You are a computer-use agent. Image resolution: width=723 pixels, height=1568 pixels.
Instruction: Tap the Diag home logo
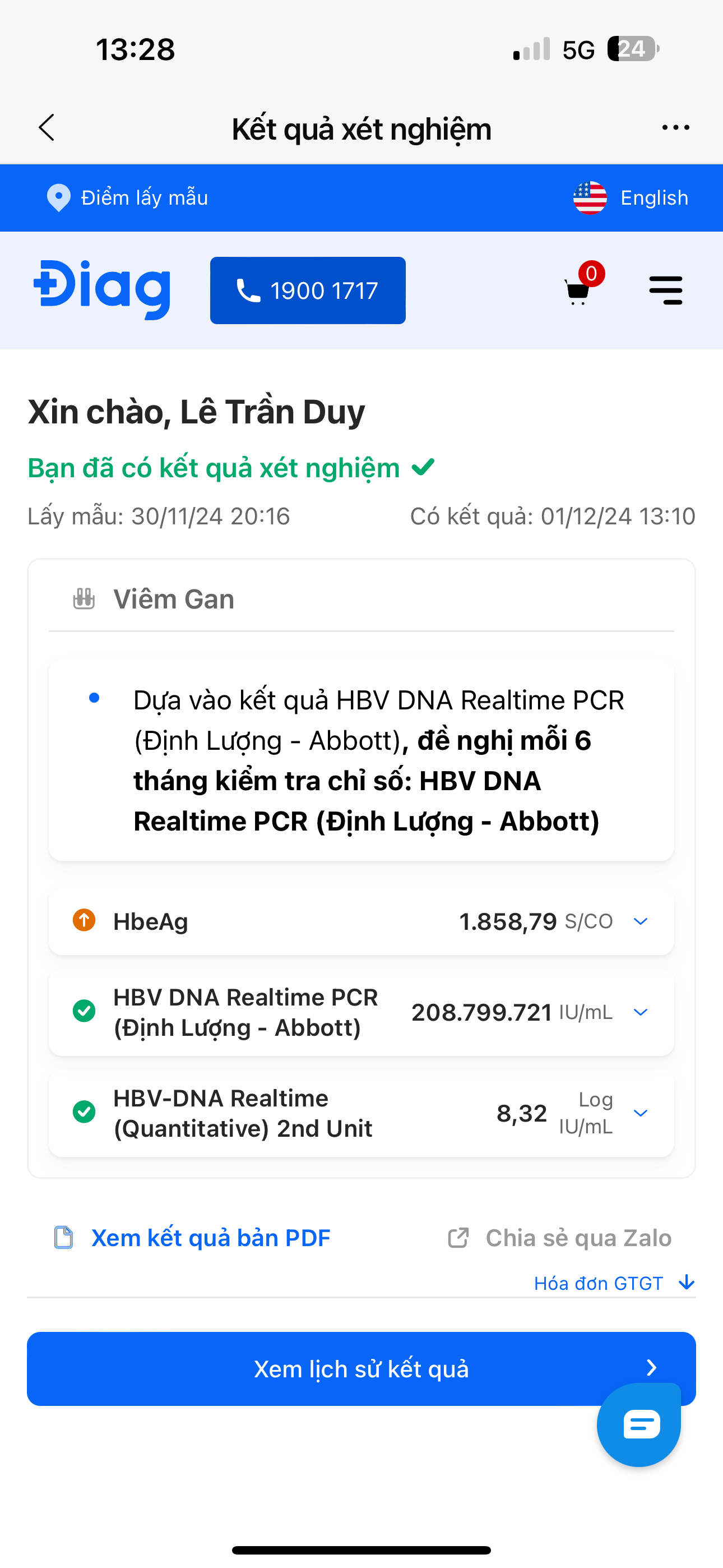tap(102, 290)
